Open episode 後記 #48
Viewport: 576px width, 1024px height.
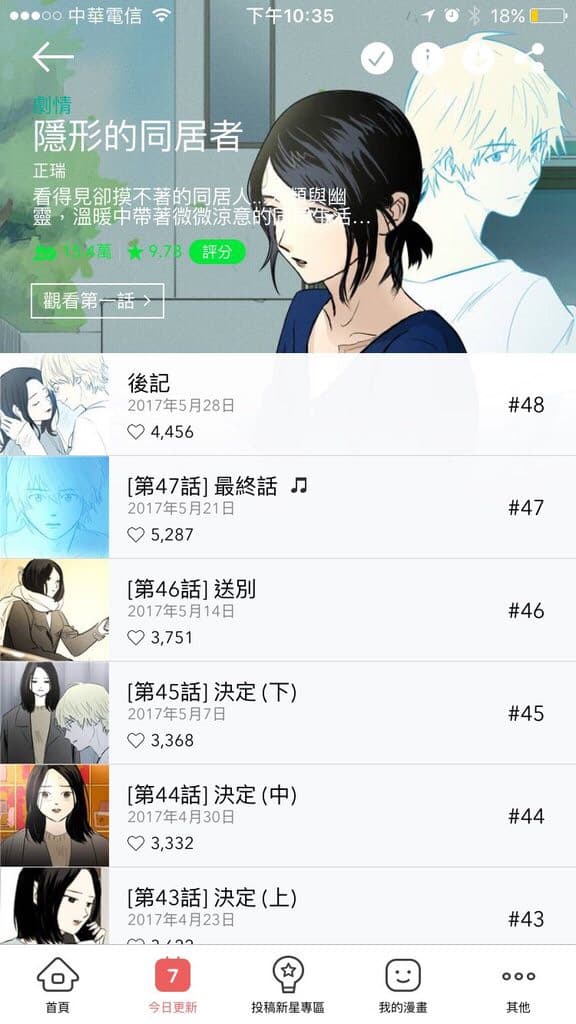288,404
